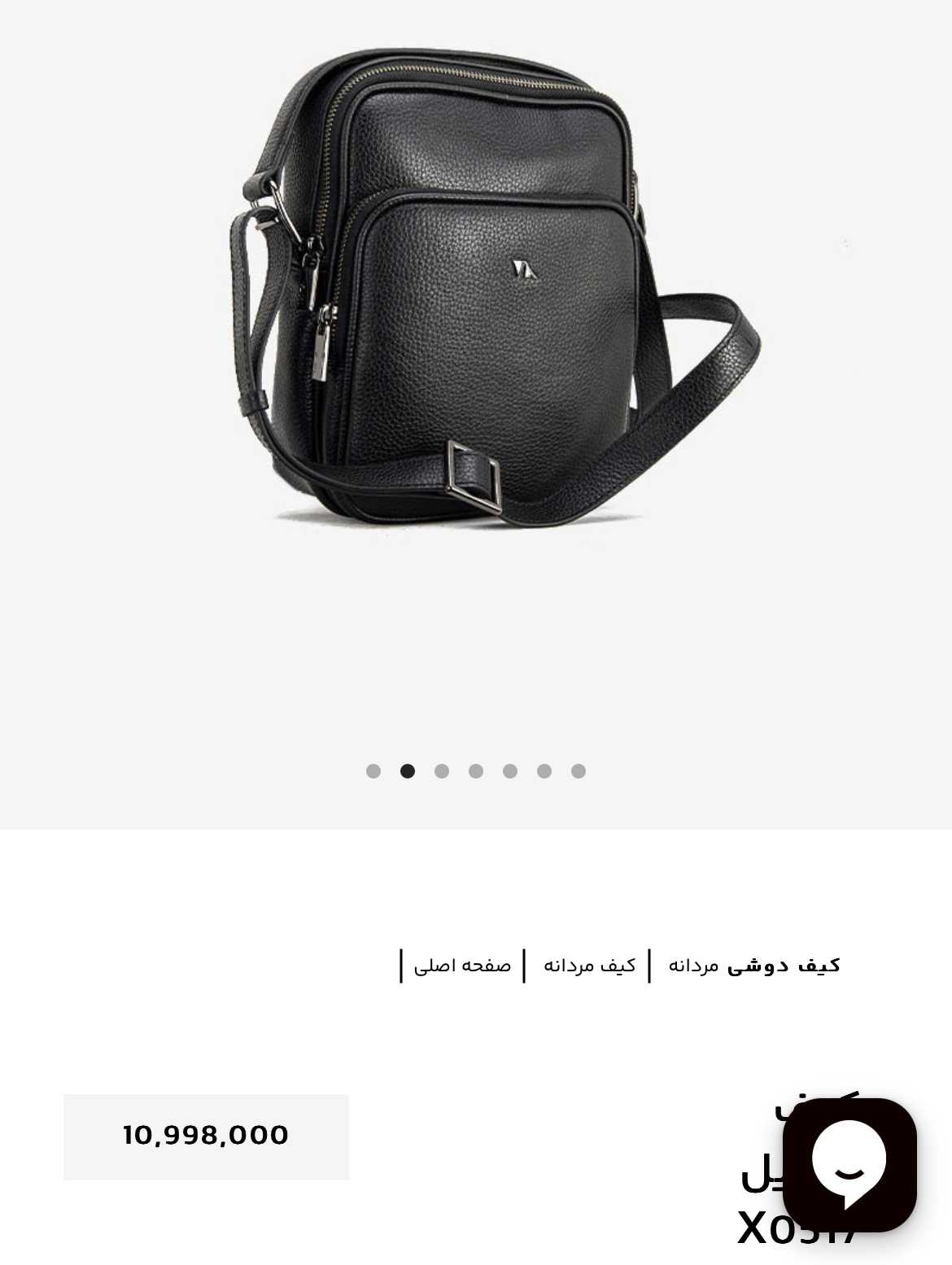Jump to the leftmost image gallery dot
This screenshot has width=952, height=1265.
(x=373, y=771)
